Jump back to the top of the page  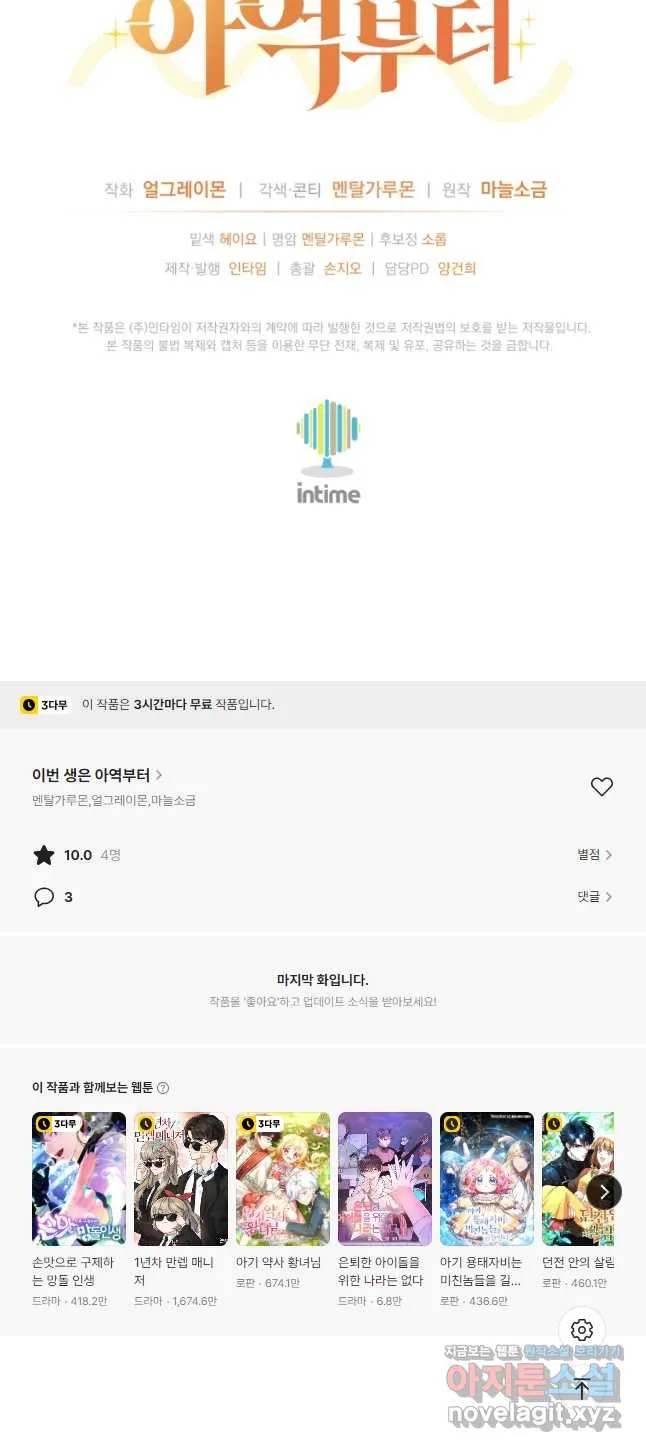pyautogui.click(x=582, y=1389)
